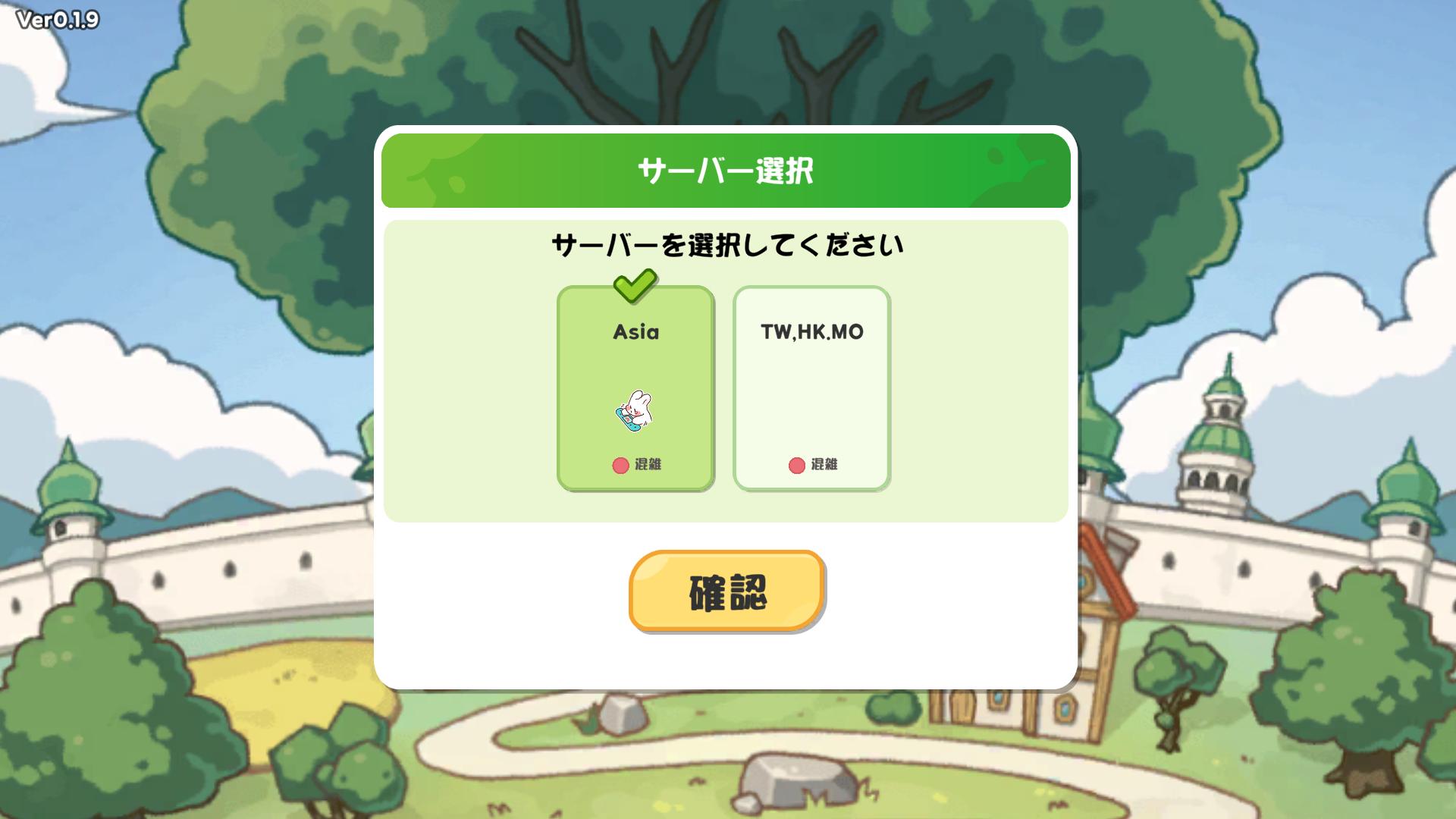Confirm server with 確認 button

(726, 591)
